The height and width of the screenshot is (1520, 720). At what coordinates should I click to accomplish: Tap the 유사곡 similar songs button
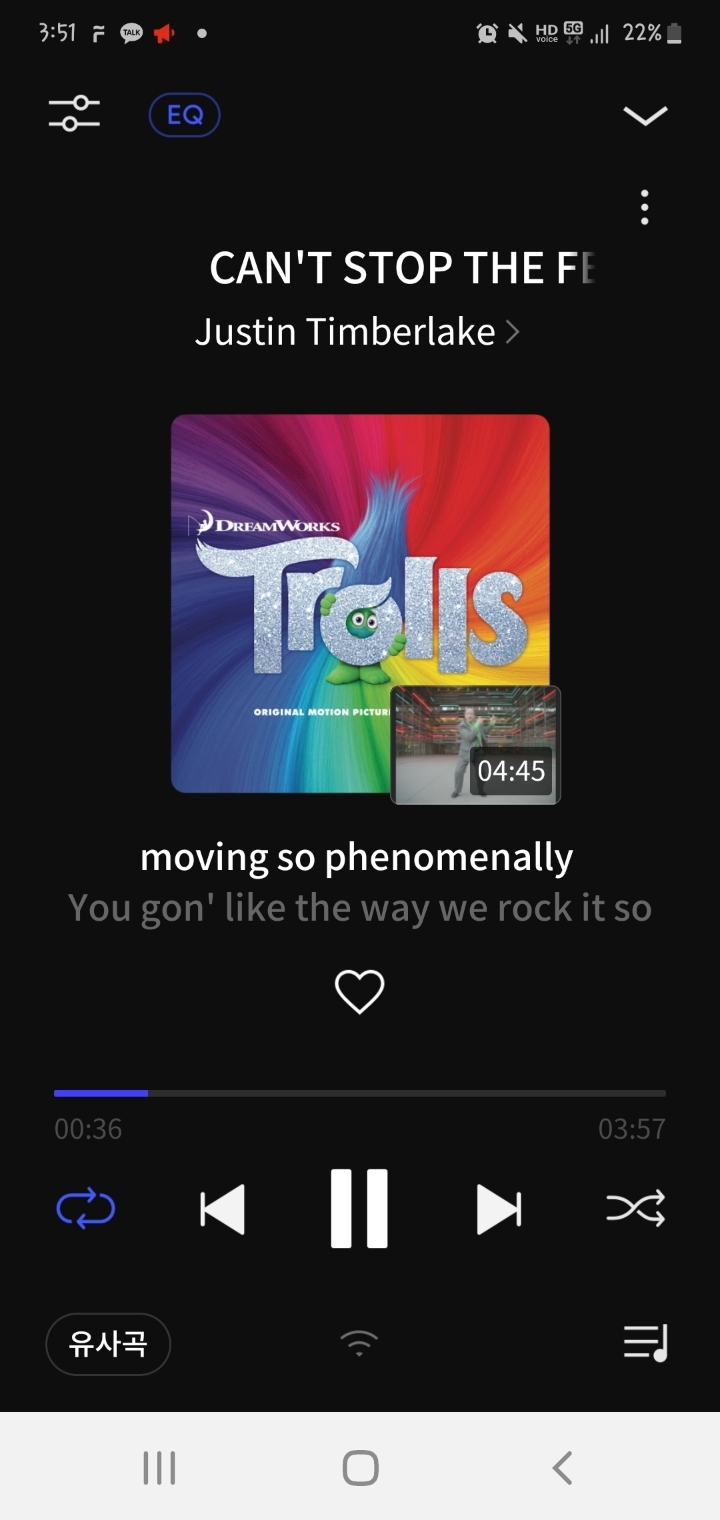click(108, 1344)
